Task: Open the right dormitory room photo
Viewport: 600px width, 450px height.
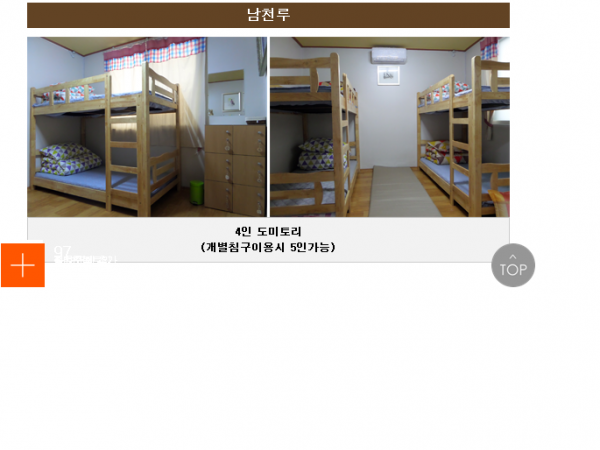Action: [389, 127]
